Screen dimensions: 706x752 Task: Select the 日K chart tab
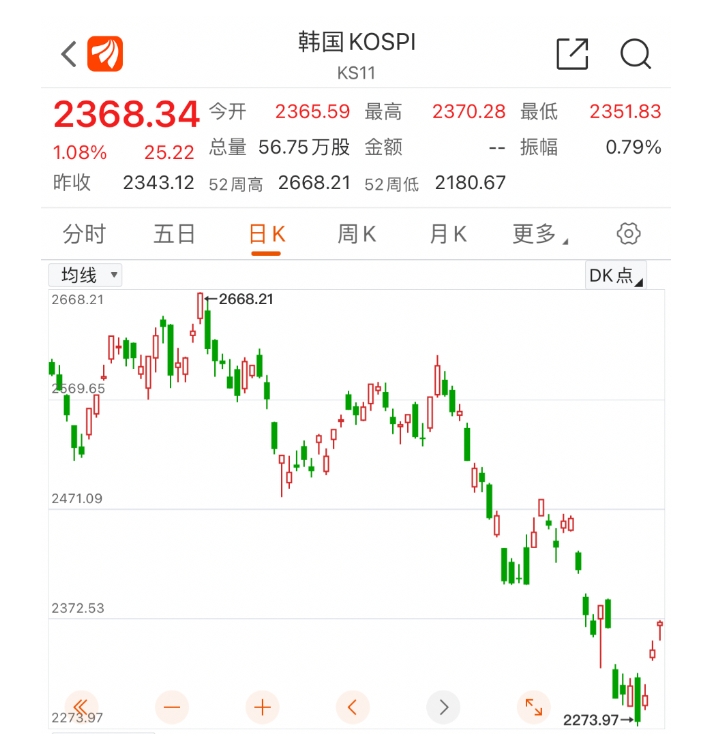click(267, 234)
